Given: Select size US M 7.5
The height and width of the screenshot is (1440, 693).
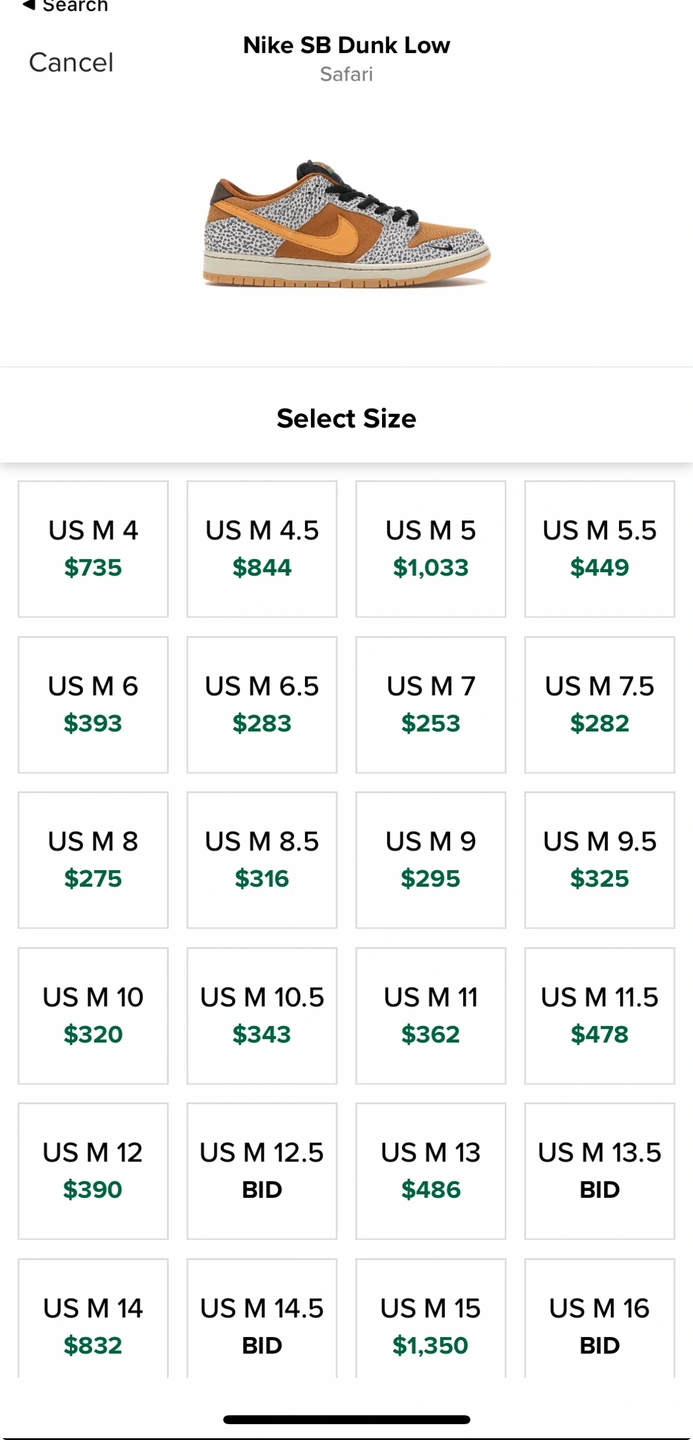Looking at the screenshot, I should (600, 705).
